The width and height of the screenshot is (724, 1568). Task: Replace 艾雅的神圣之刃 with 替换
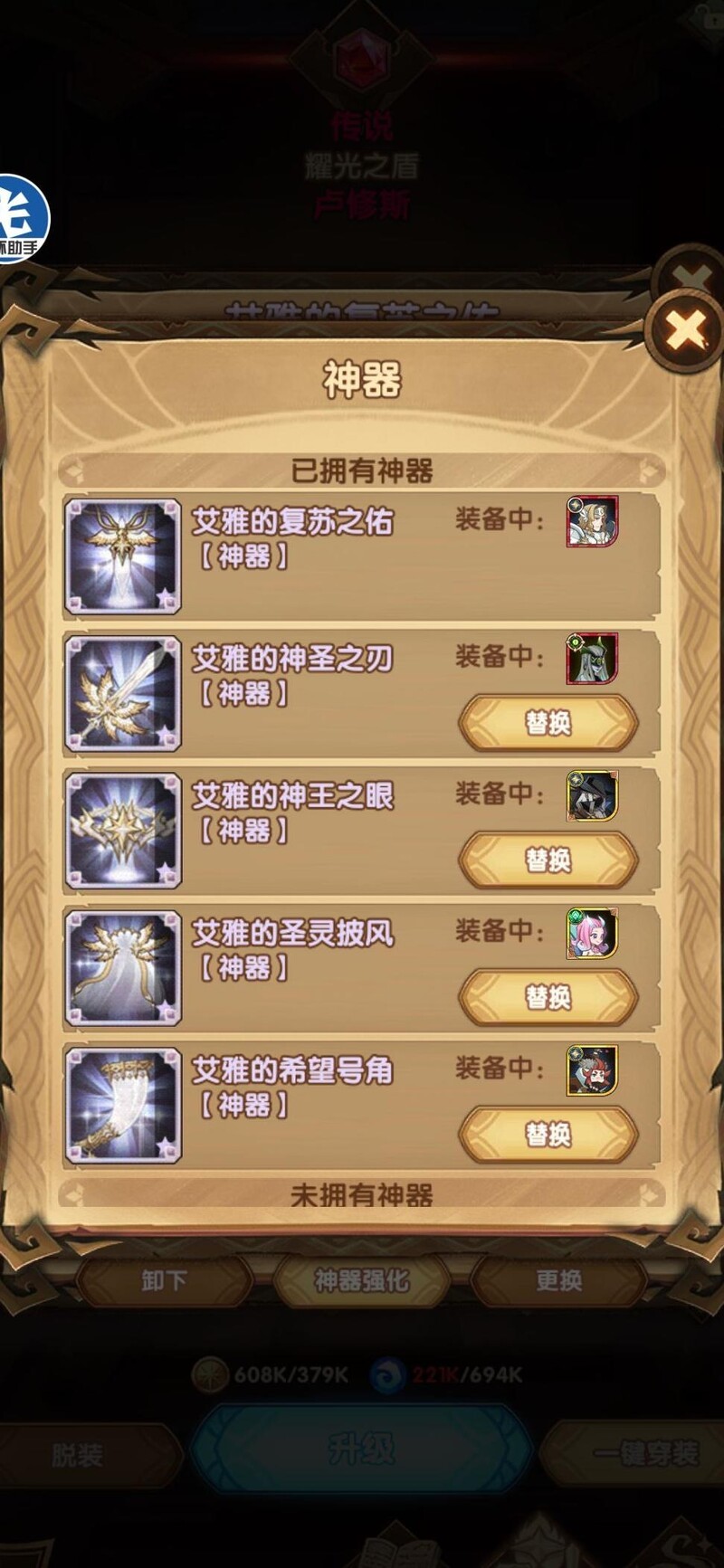click(x=548, y=723)
